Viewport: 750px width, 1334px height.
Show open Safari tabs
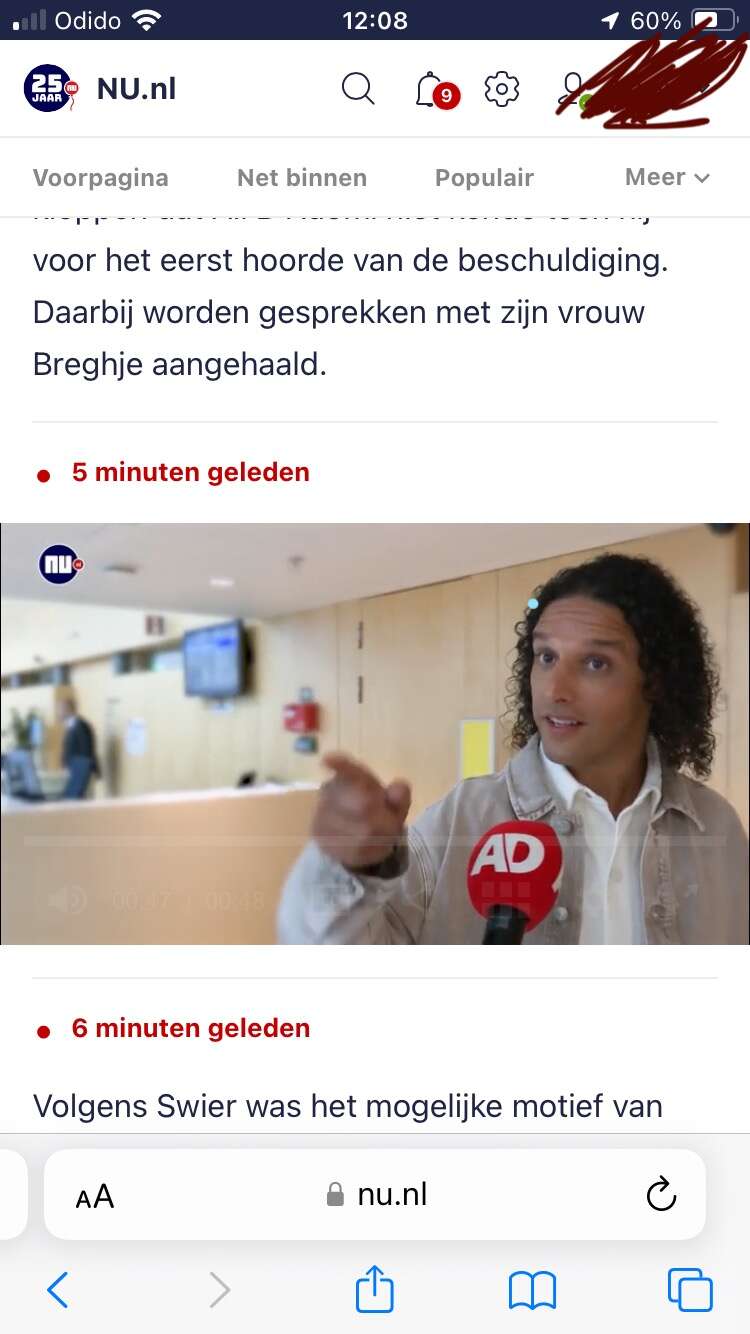[x=690, y=1290]
